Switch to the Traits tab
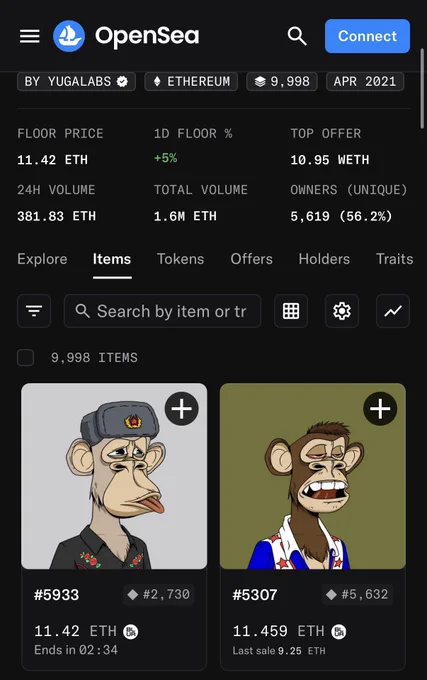 (394, 259)
